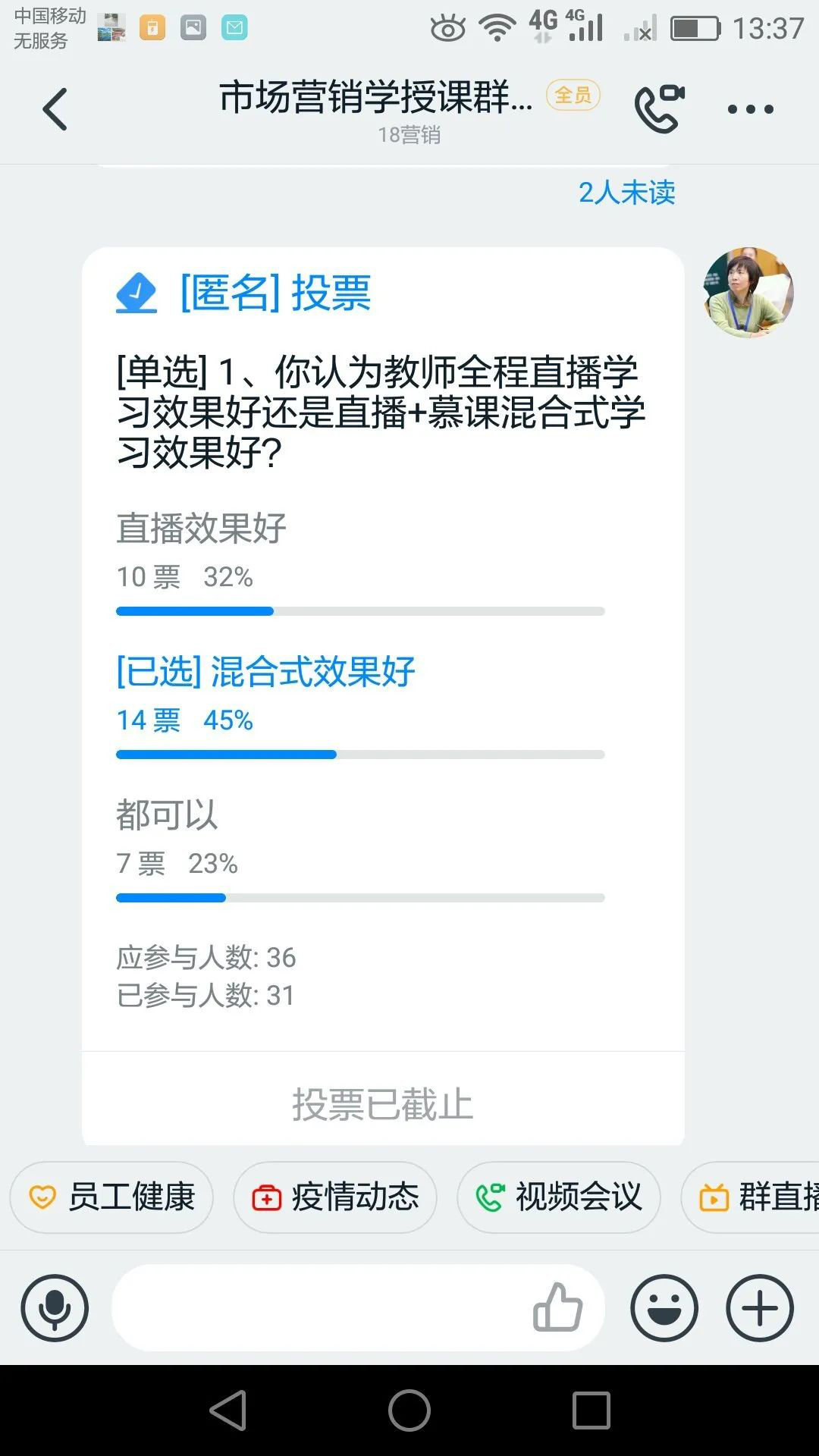Tap the vote sender's avatar
Image resolution: width=819 pixels, height=1456 pixels.
coord(748,292)
